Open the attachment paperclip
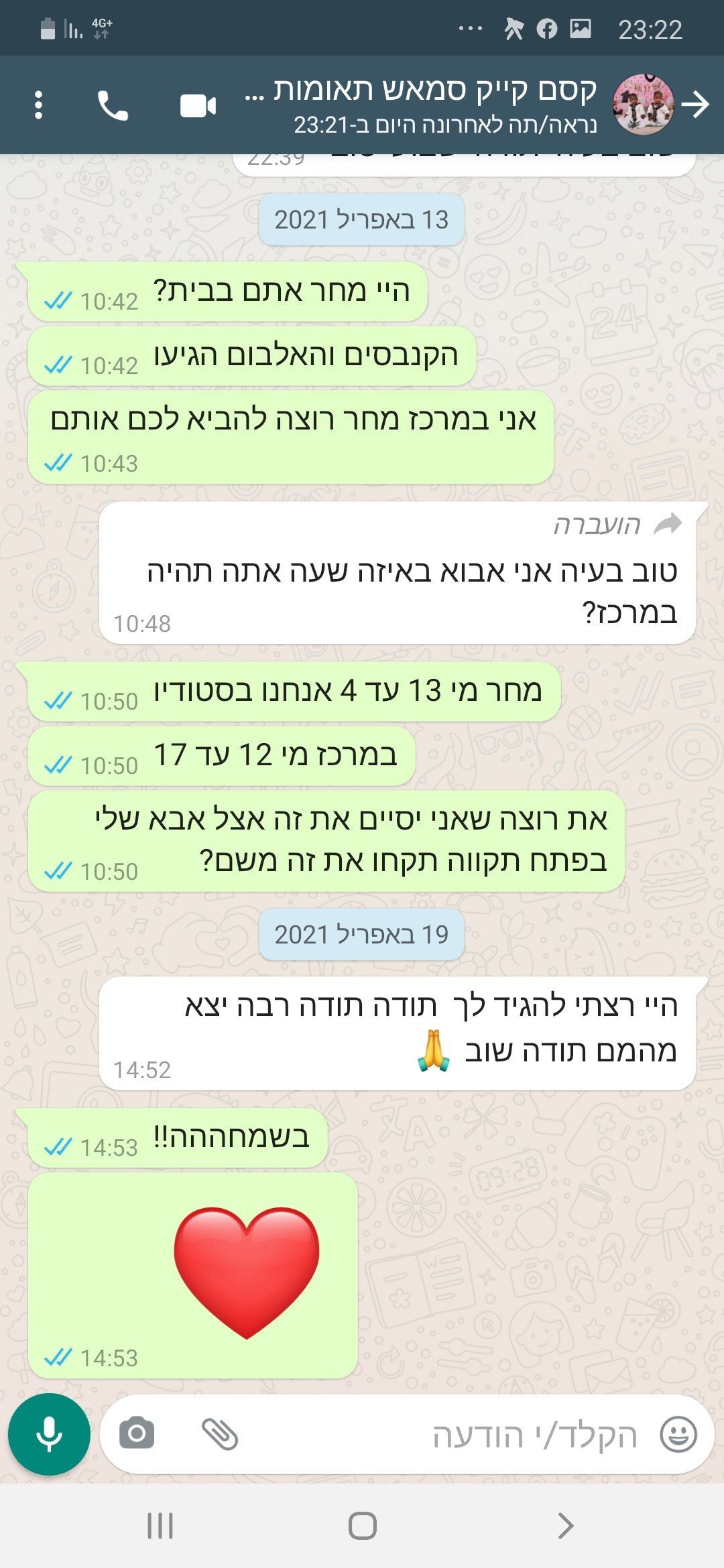 point(220,1434)
